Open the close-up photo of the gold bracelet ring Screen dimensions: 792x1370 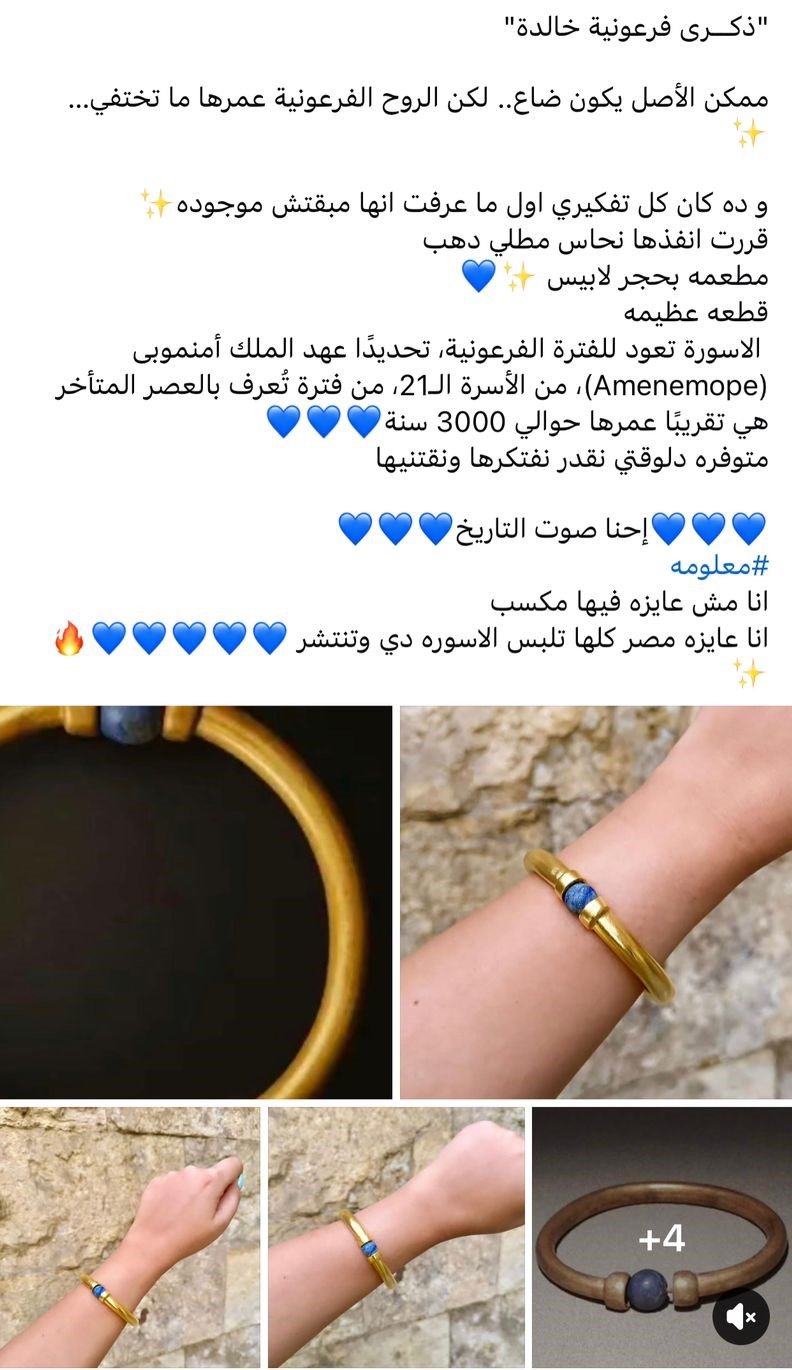click(x=196, y=901)
